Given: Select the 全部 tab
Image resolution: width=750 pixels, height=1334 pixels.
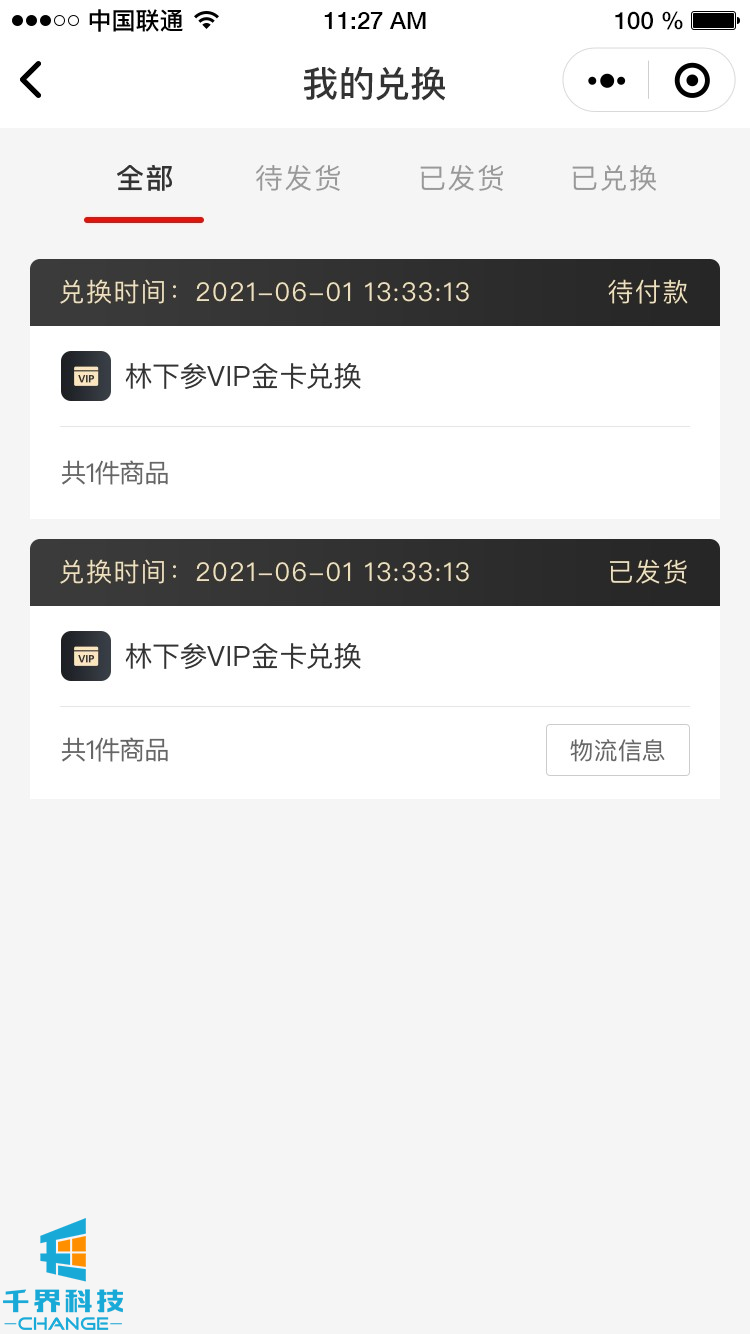Looking at the screenshot, I should (x=145, y=178).
